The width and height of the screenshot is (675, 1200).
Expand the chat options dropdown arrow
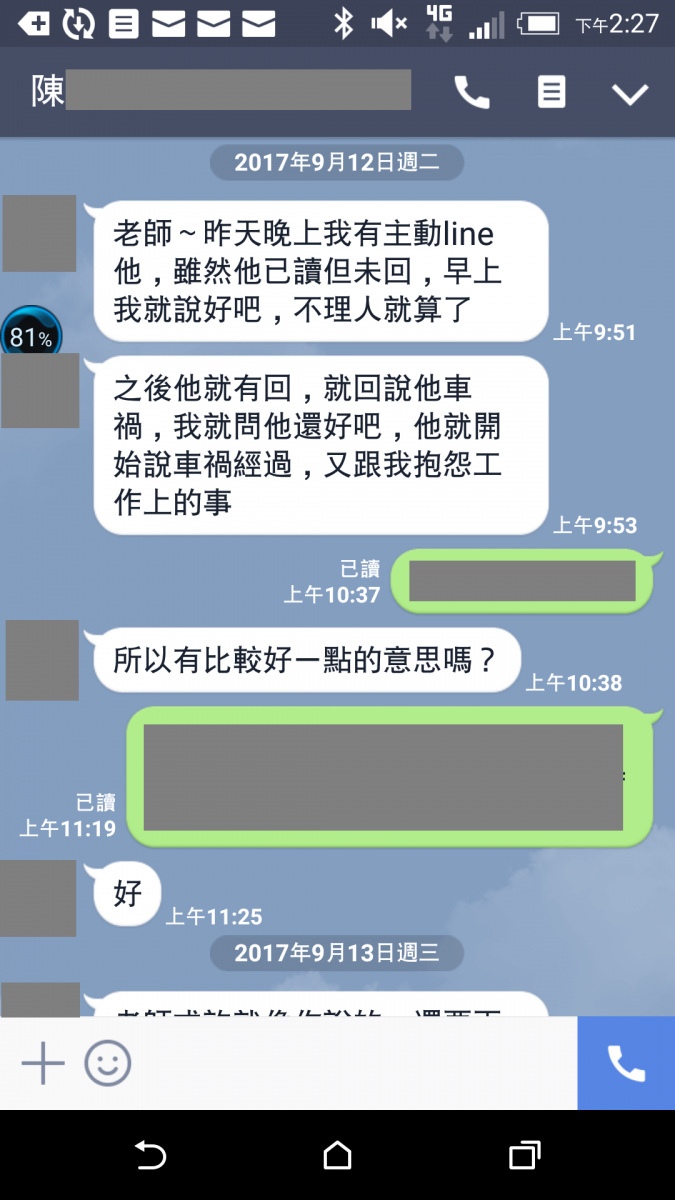click(630, 94)
